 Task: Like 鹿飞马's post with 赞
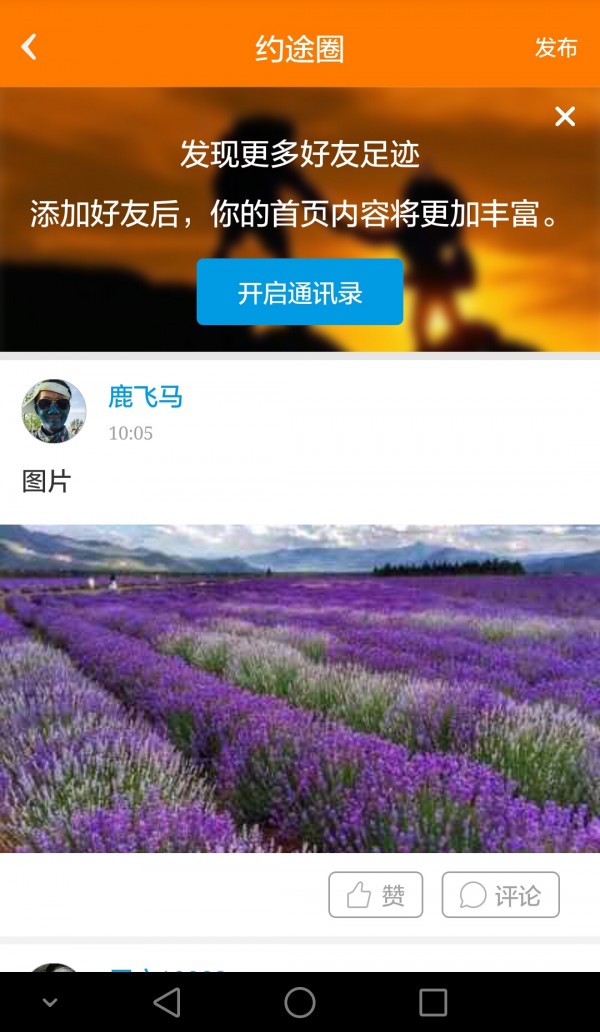[x=376, y=895]
